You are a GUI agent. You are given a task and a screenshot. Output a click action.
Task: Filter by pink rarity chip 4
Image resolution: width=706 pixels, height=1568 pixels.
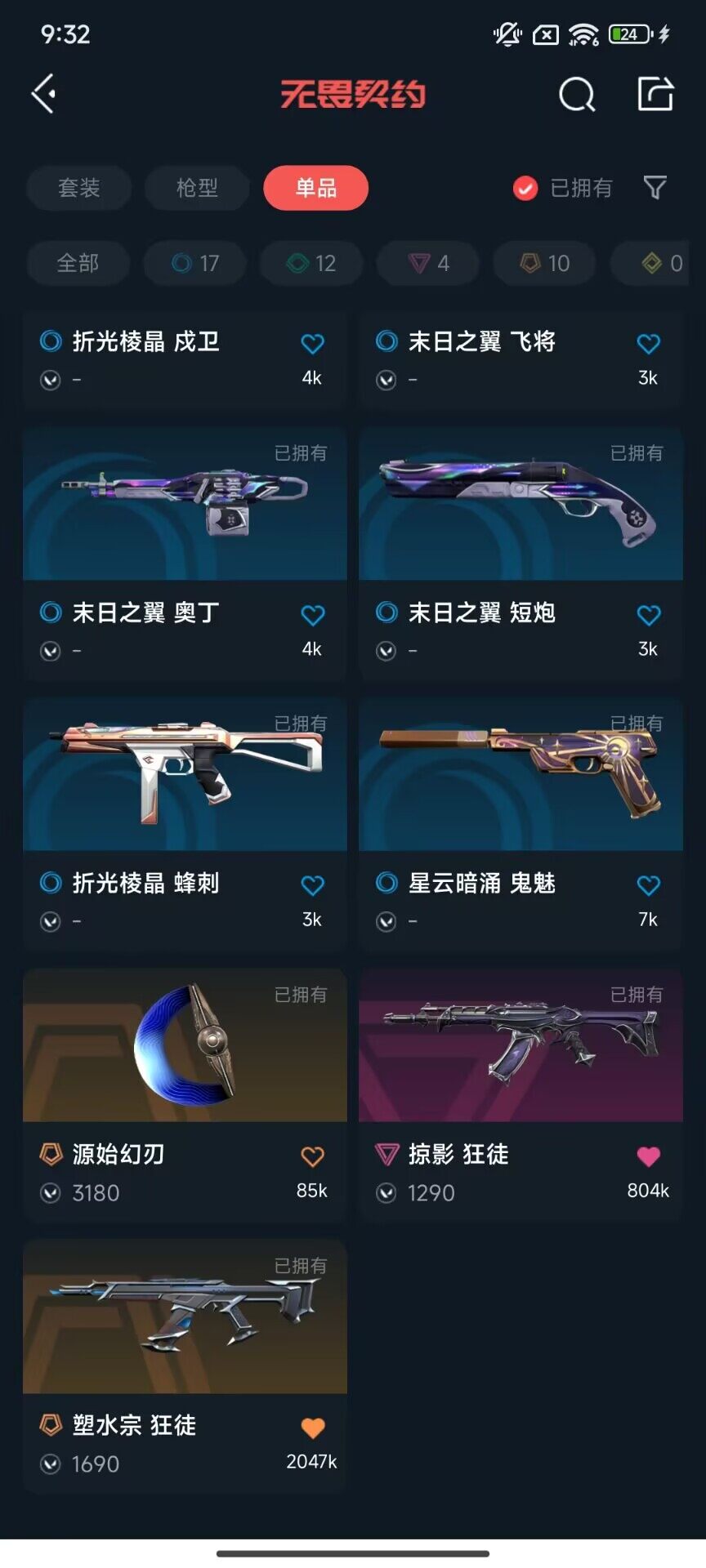(x=427, y=263)
